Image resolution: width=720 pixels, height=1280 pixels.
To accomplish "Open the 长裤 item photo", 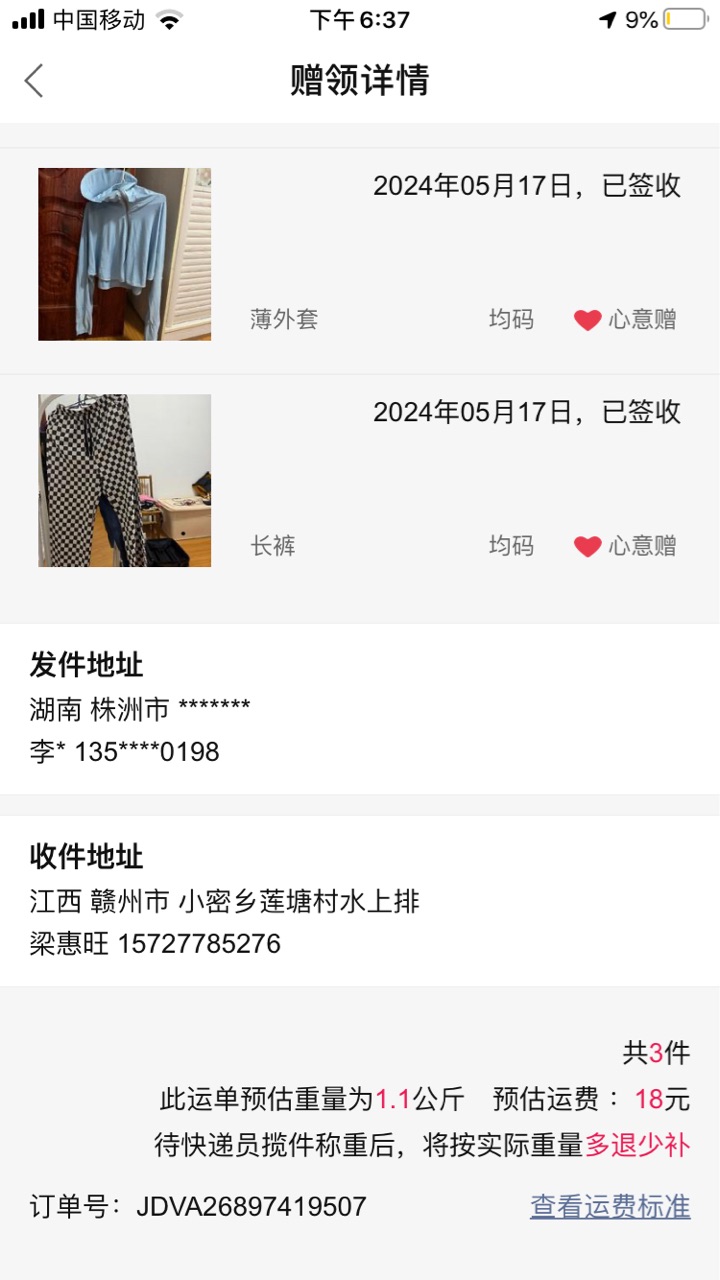I will (x=125, y=480).
